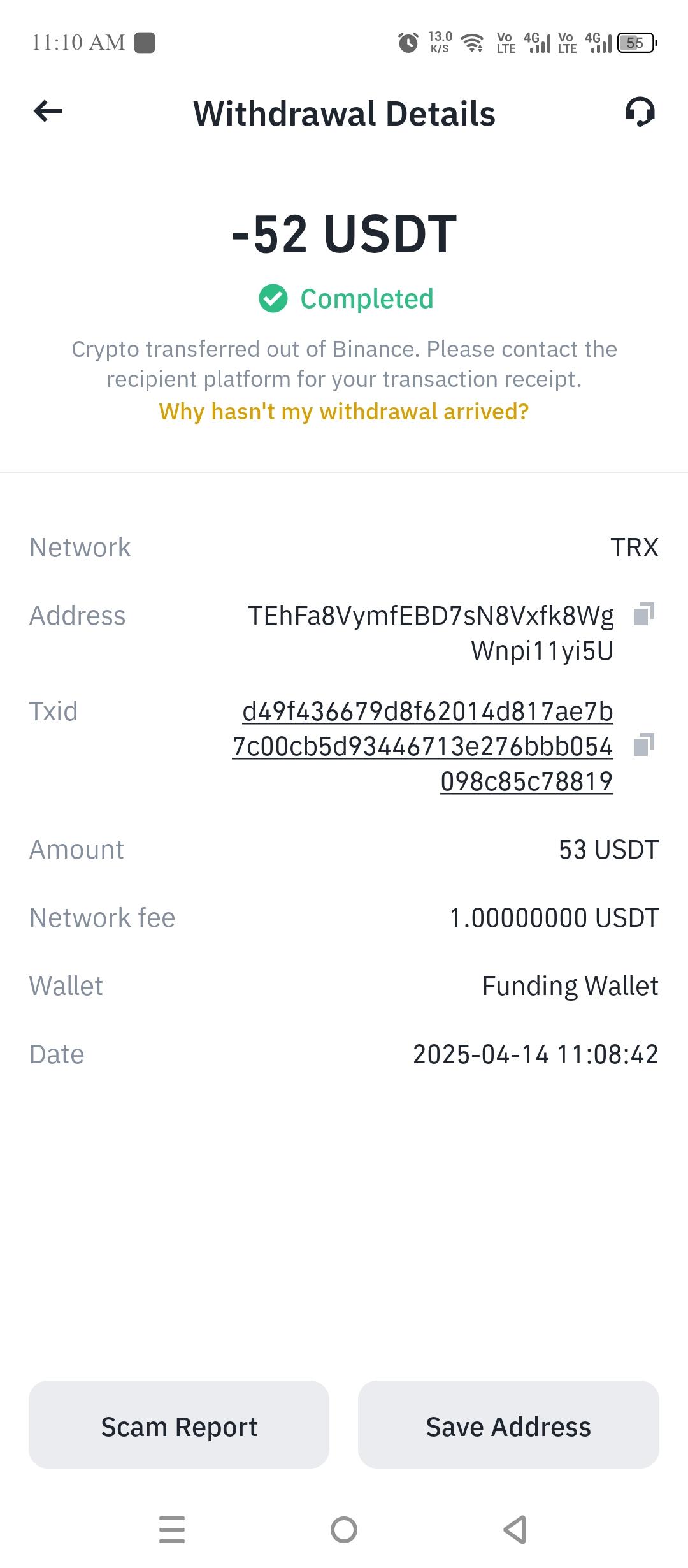688x1568 pixels.
Task: Copy the Txid hash
Action: [643, 744]
